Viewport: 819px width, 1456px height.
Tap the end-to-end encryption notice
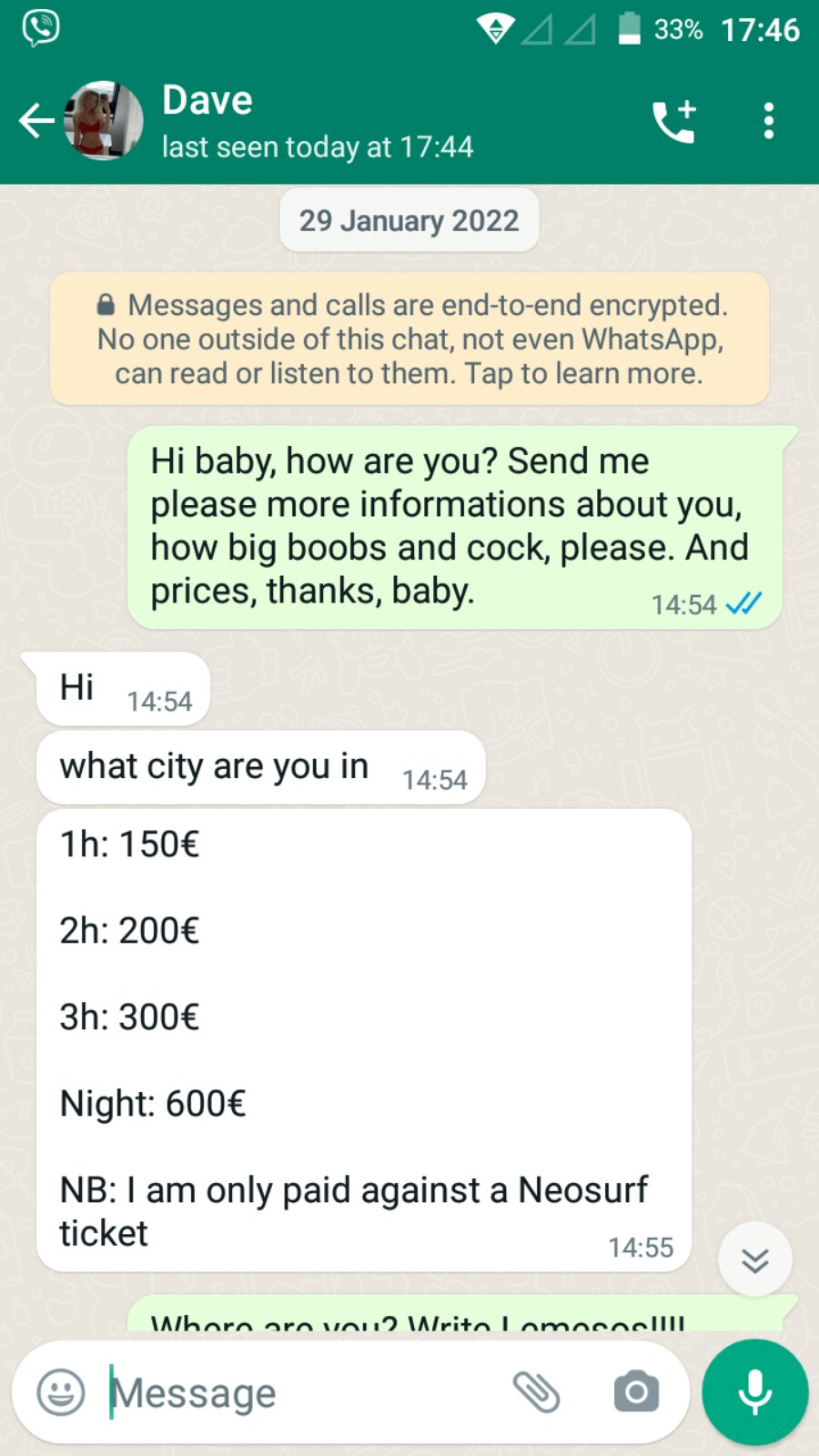[x=409, y=339]
